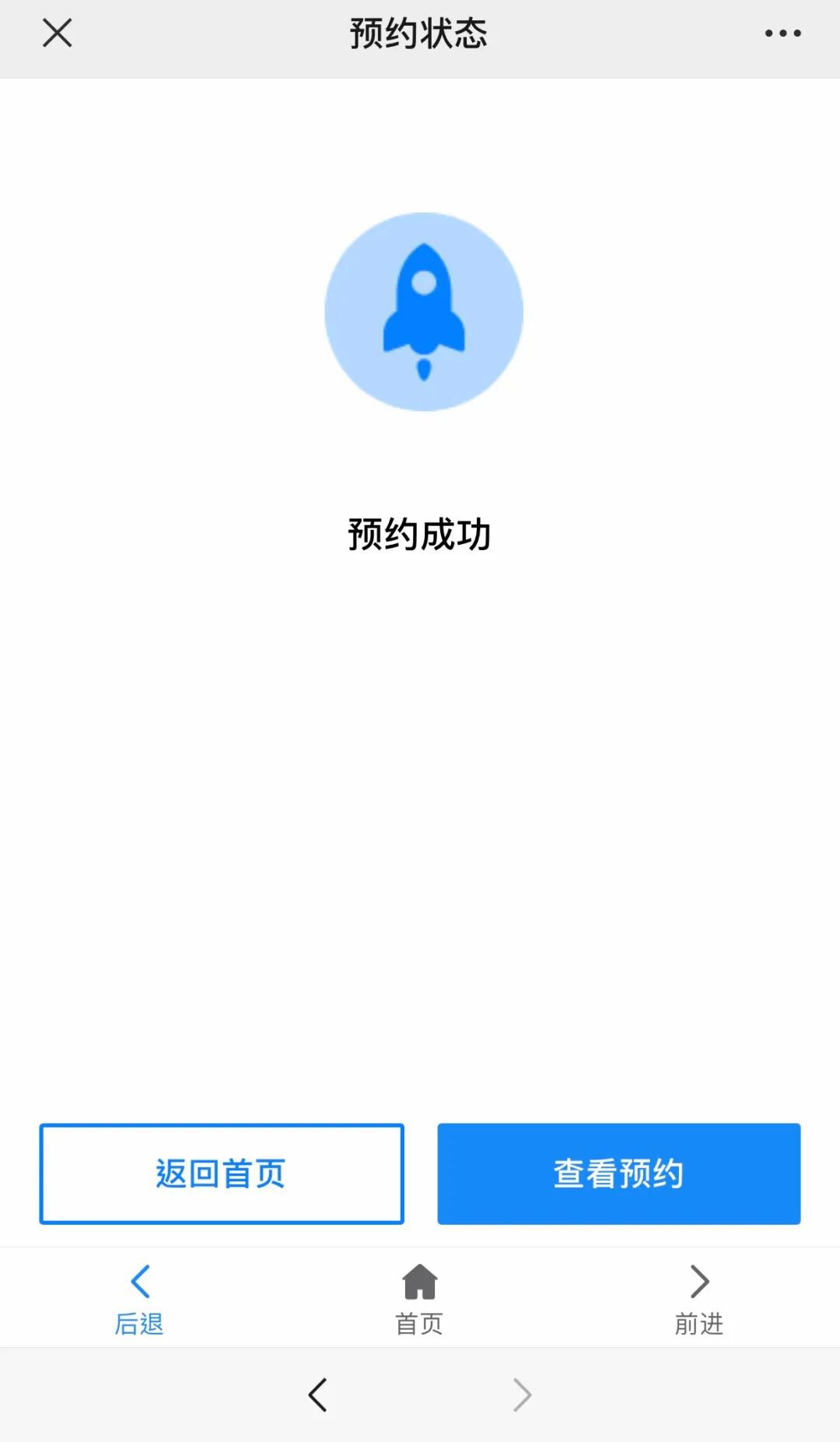Screen dimensions: 840x1442
Task: Tap the 预约成功 success message
Action: 420,533
